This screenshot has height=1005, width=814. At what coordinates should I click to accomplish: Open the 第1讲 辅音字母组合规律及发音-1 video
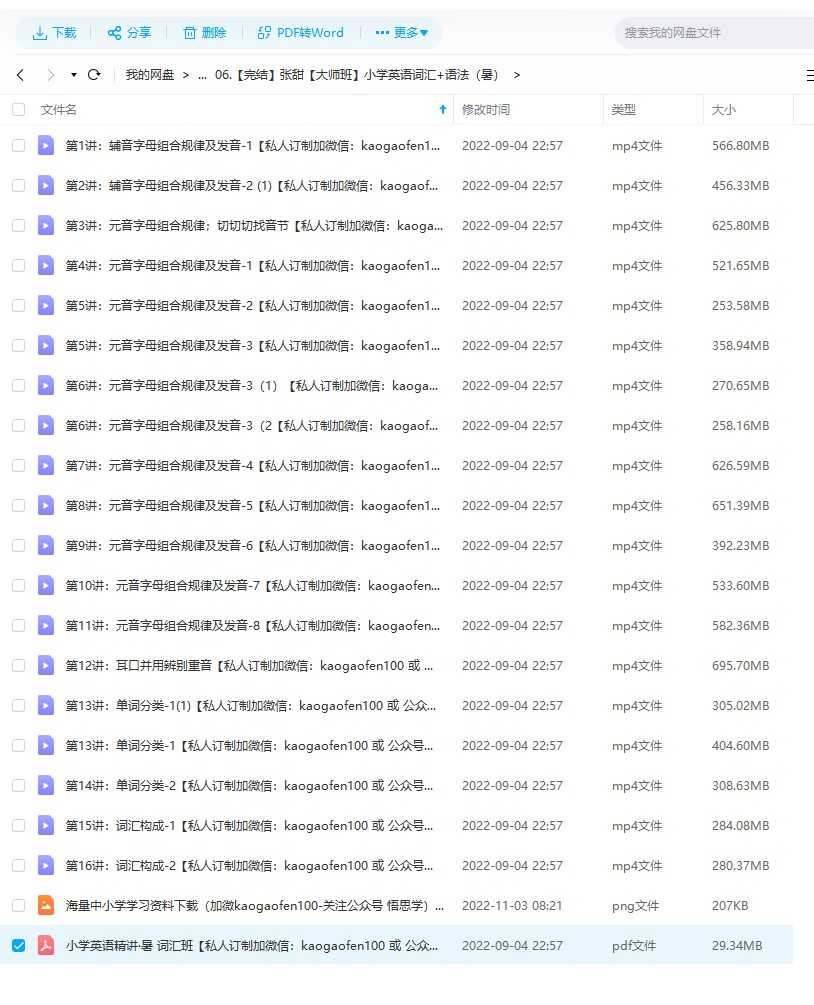[x=252, y=146]
